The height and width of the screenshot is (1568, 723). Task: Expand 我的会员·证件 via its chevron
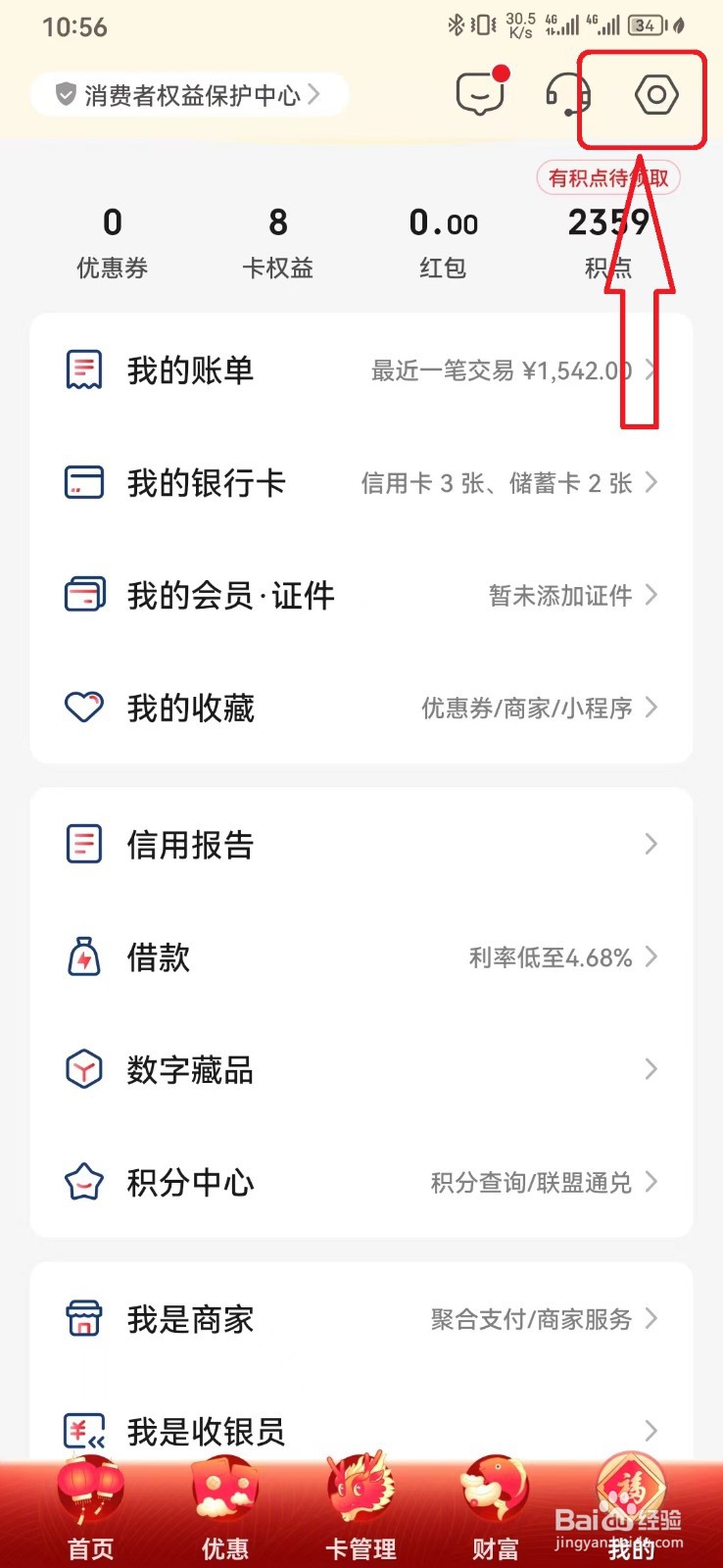pyautogui.click(x=651, y=595)
